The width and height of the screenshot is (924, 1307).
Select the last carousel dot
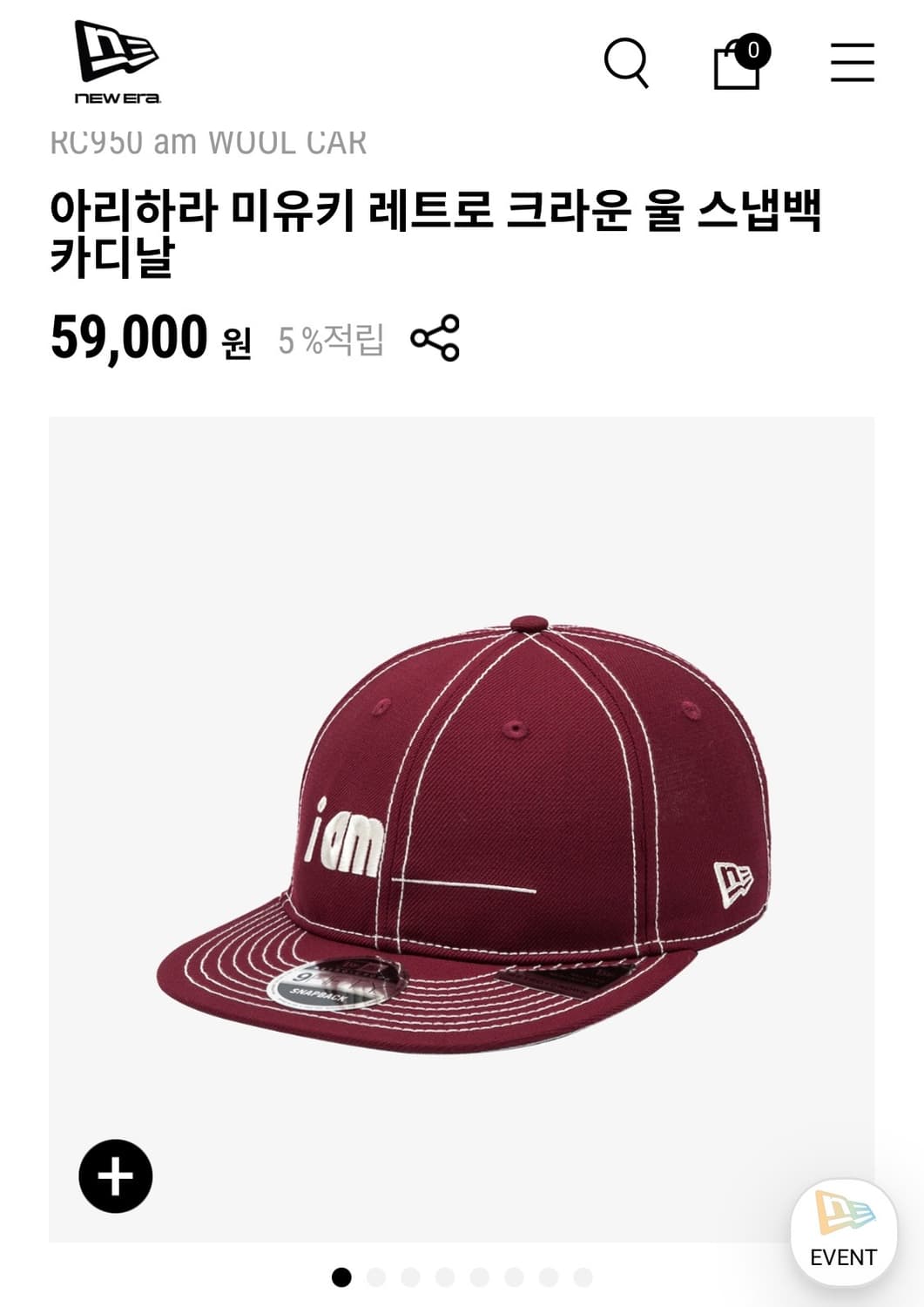582,1277
